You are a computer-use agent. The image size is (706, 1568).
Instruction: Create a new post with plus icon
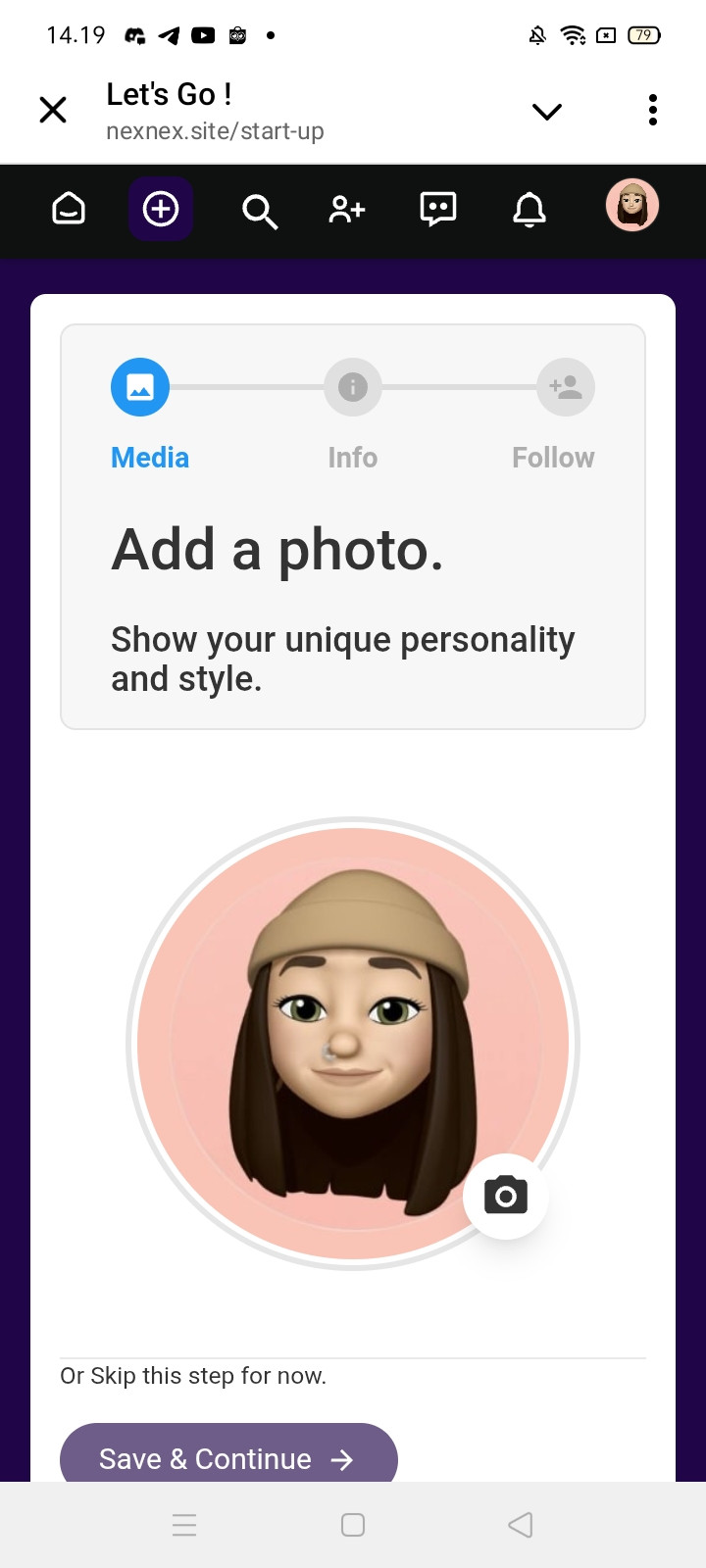161,209
